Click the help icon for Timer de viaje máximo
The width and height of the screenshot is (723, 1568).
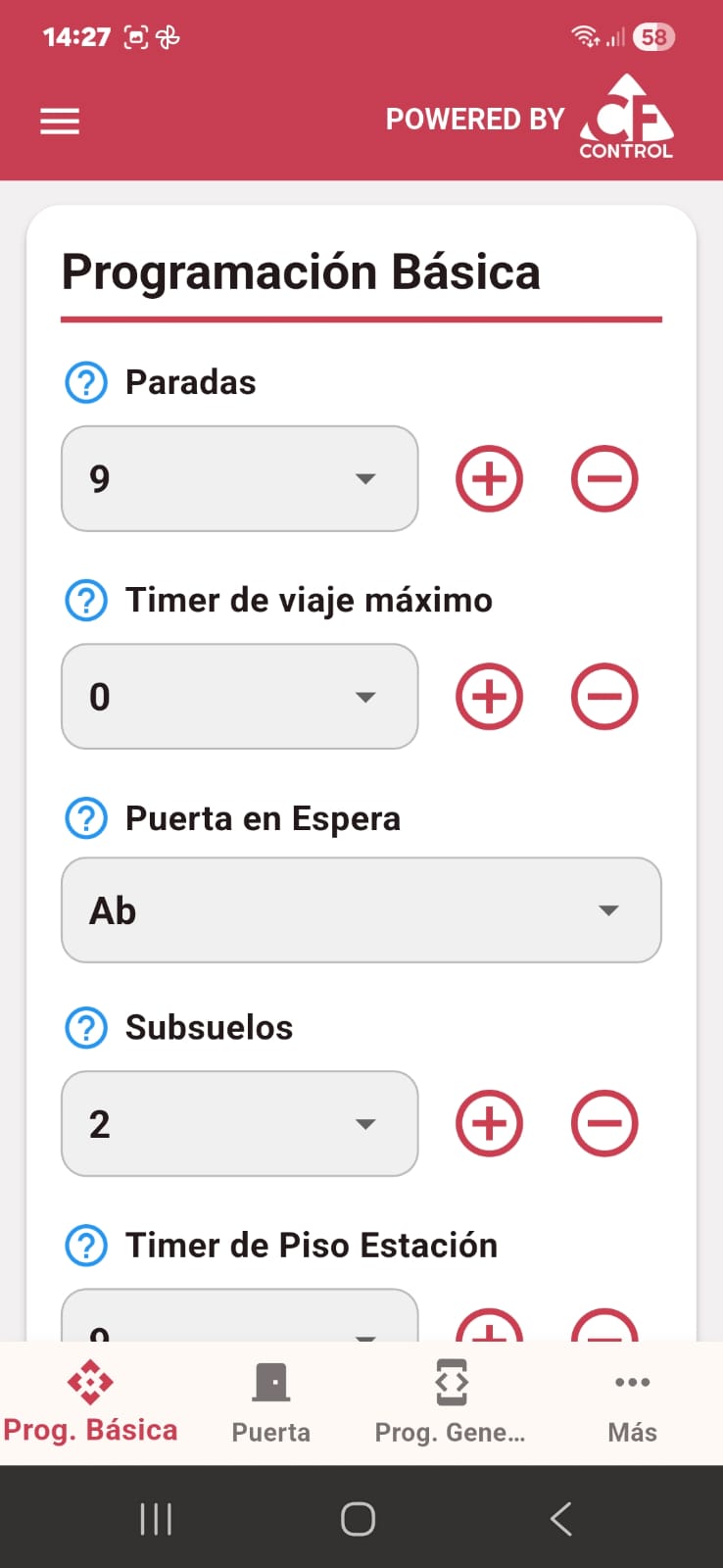click(x=86, y=601)
